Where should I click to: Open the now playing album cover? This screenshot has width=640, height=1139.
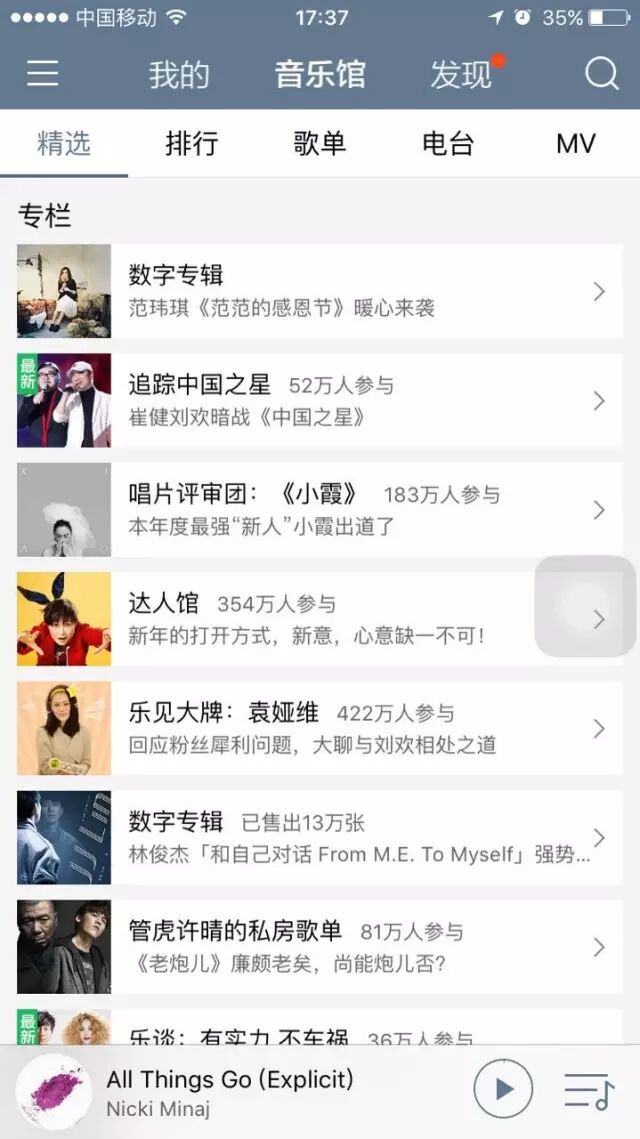pos(54,1091)
